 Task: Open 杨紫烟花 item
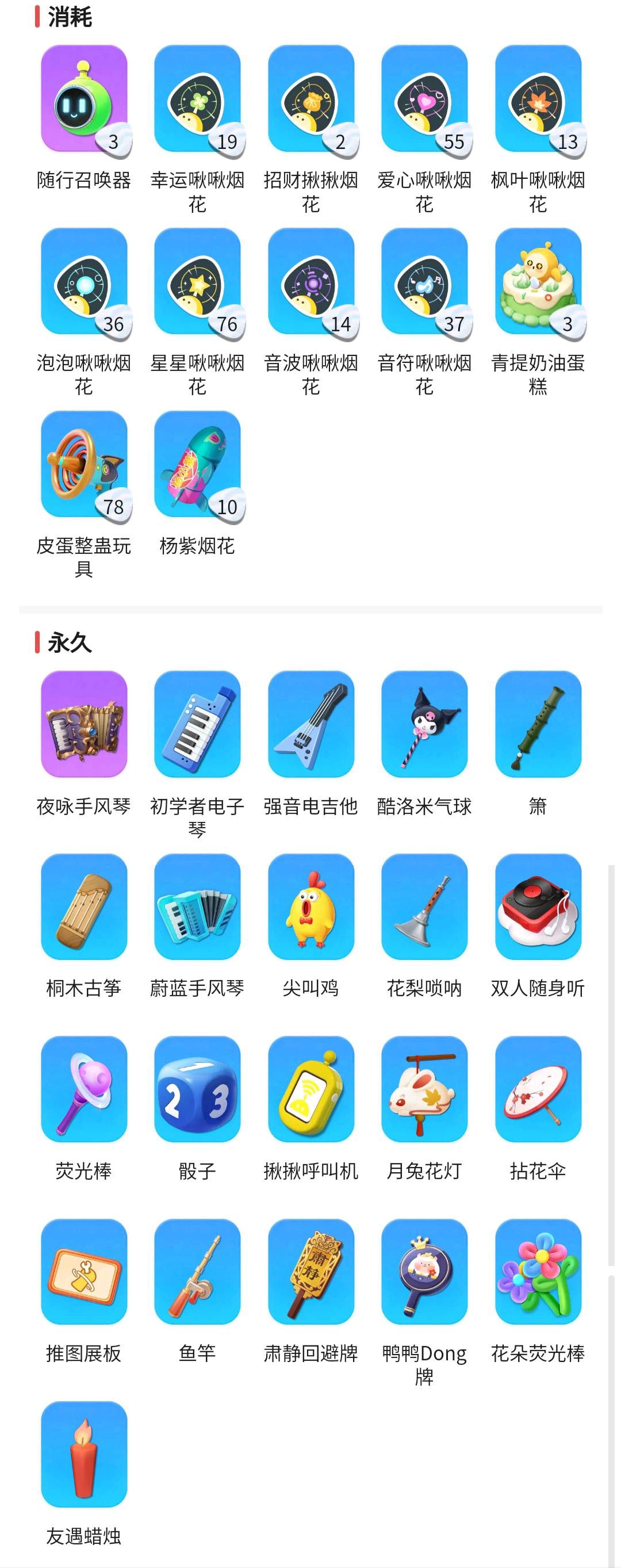[197, 464]
